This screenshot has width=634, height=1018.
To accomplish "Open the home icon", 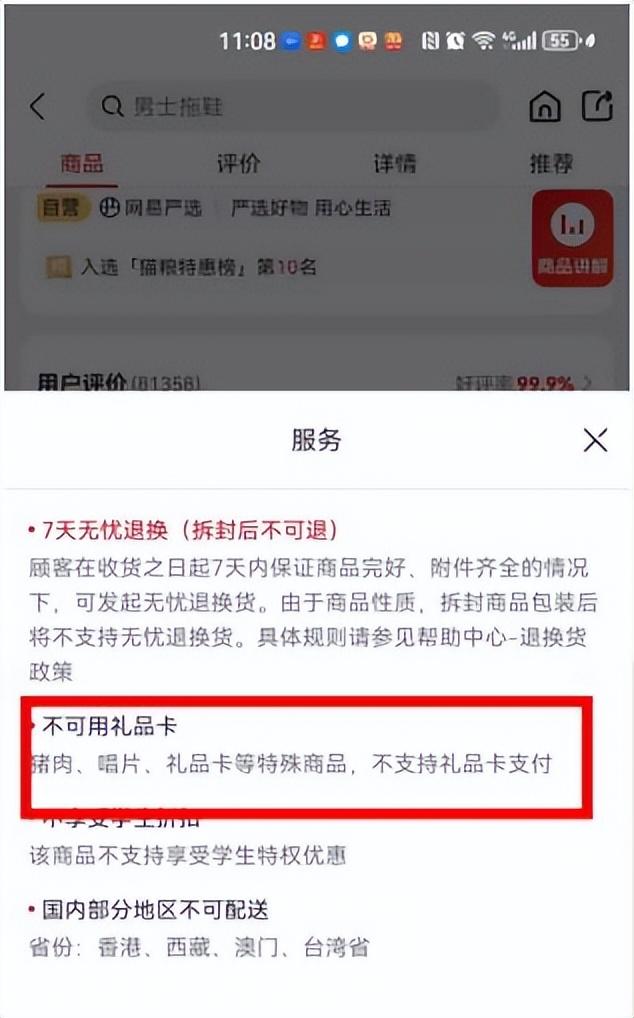I will [545, 107].
